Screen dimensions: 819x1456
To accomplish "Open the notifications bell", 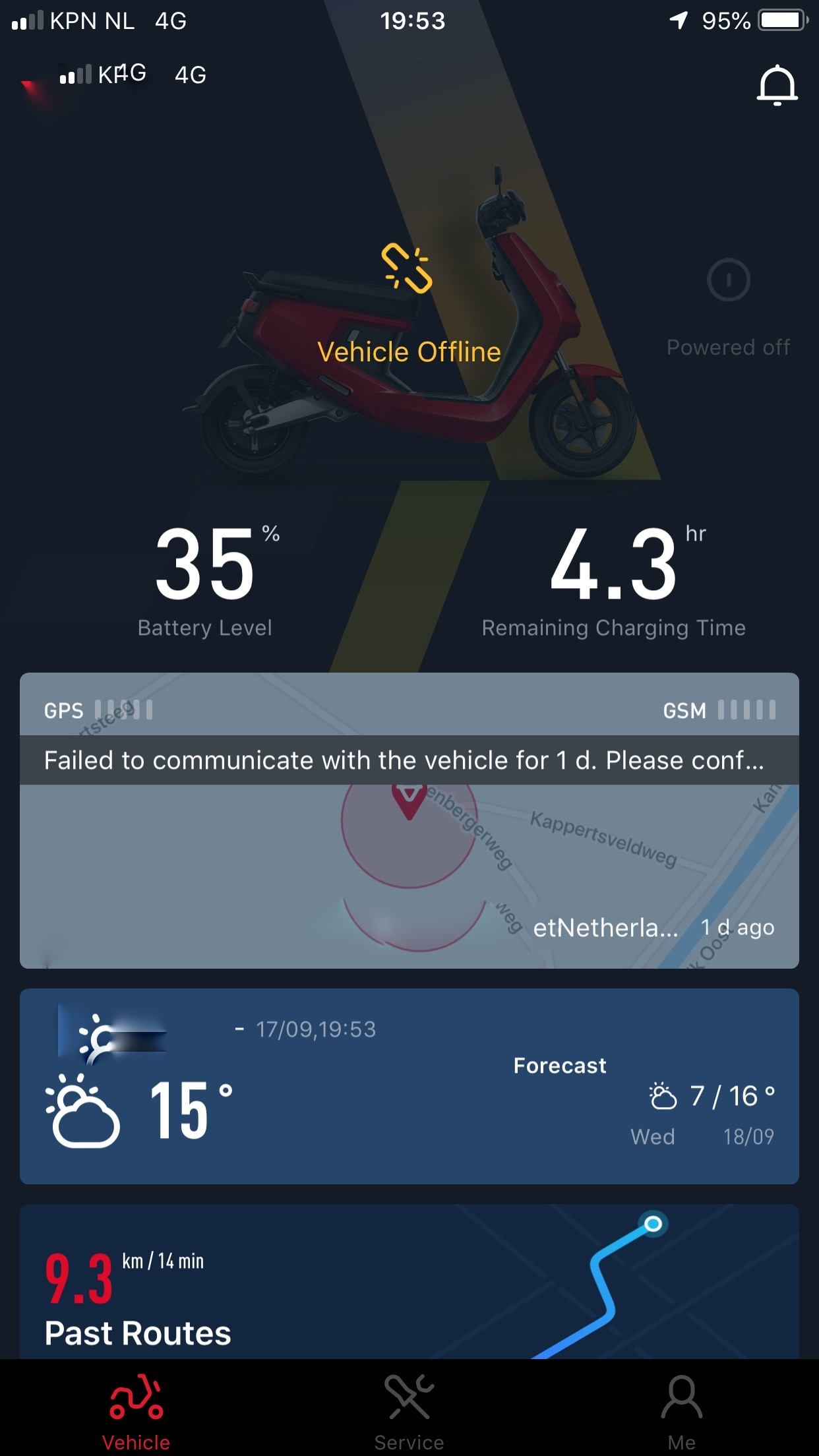I will [777, 86].
